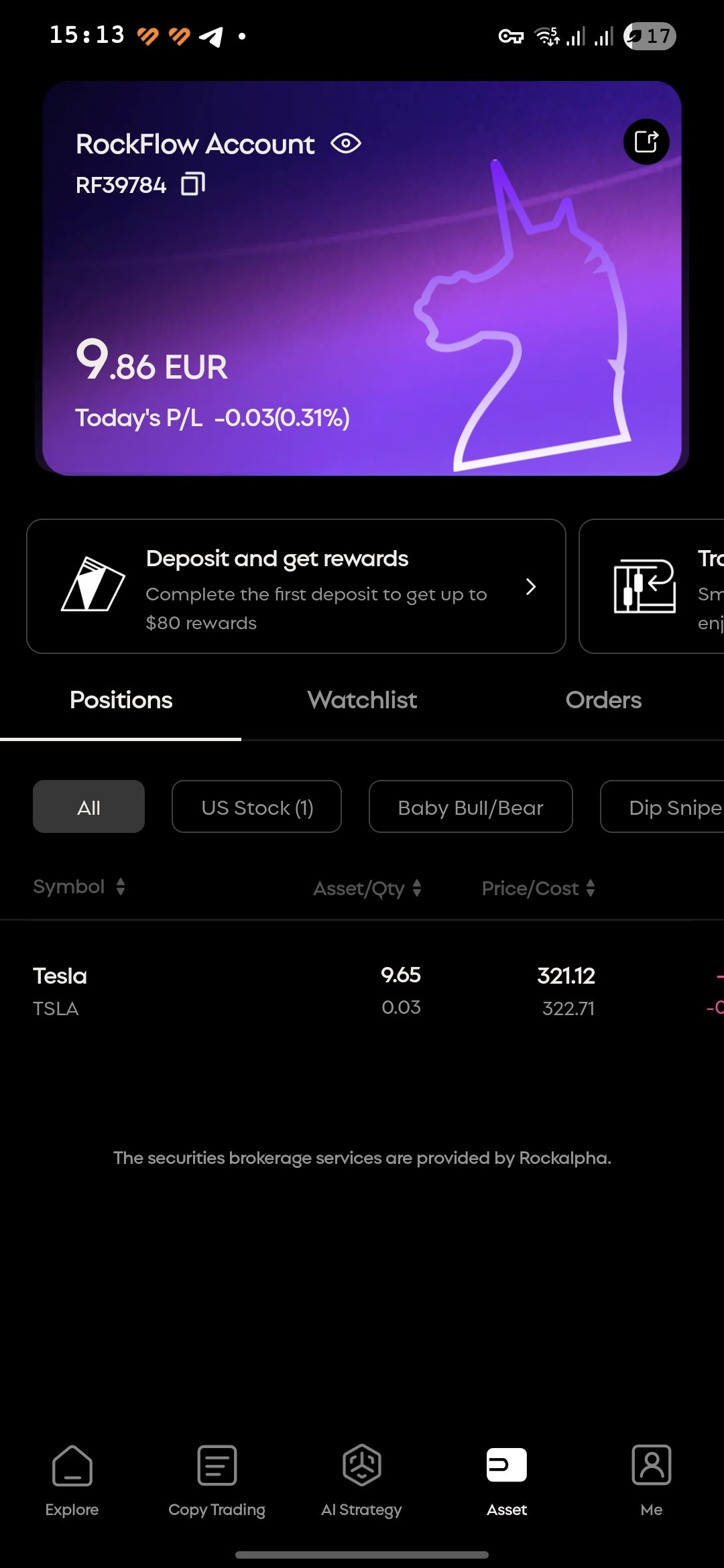Screen dimensions: 724x1568
Task: Sort positions by Asset/Qty
Action: click(x=367, y=889)
